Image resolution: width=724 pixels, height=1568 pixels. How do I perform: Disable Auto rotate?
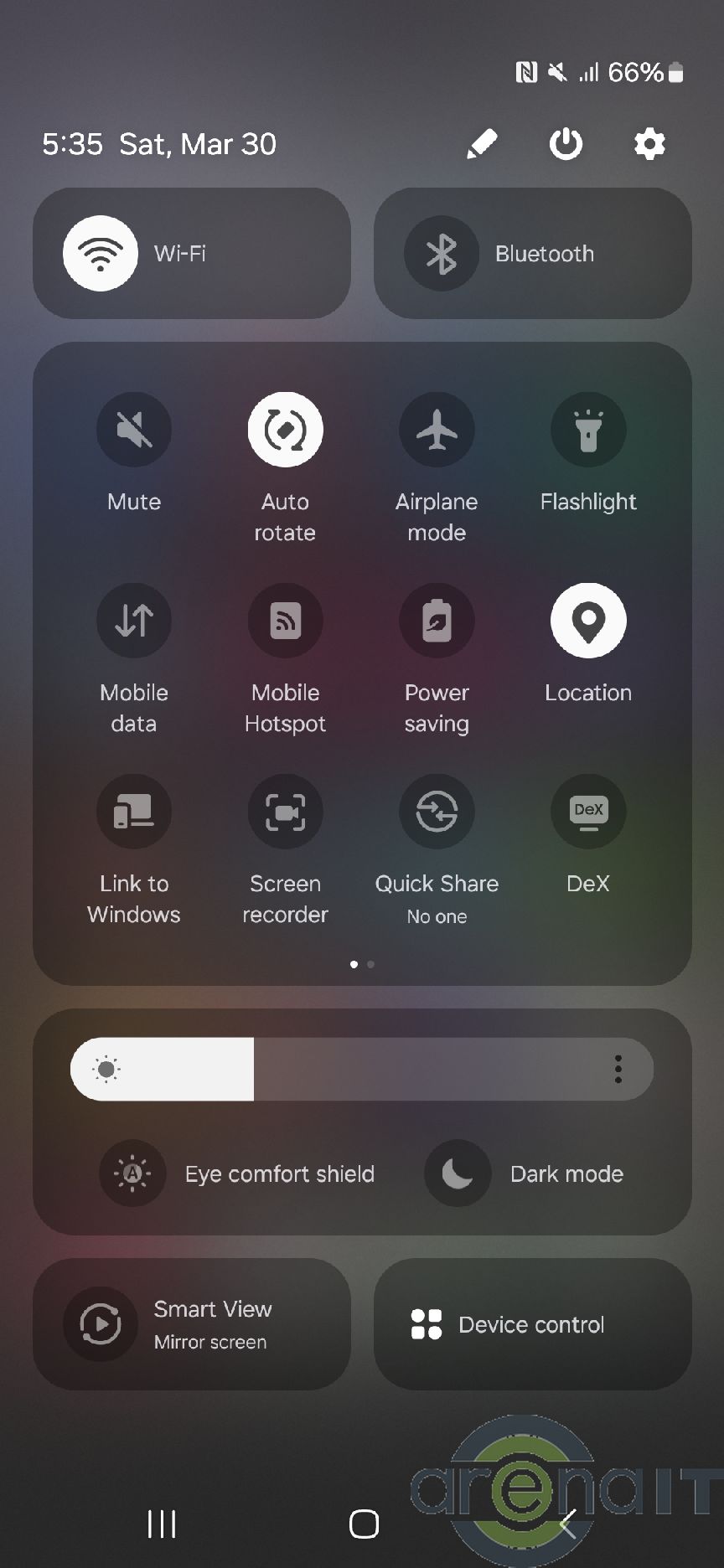click(x=286, y=430)
